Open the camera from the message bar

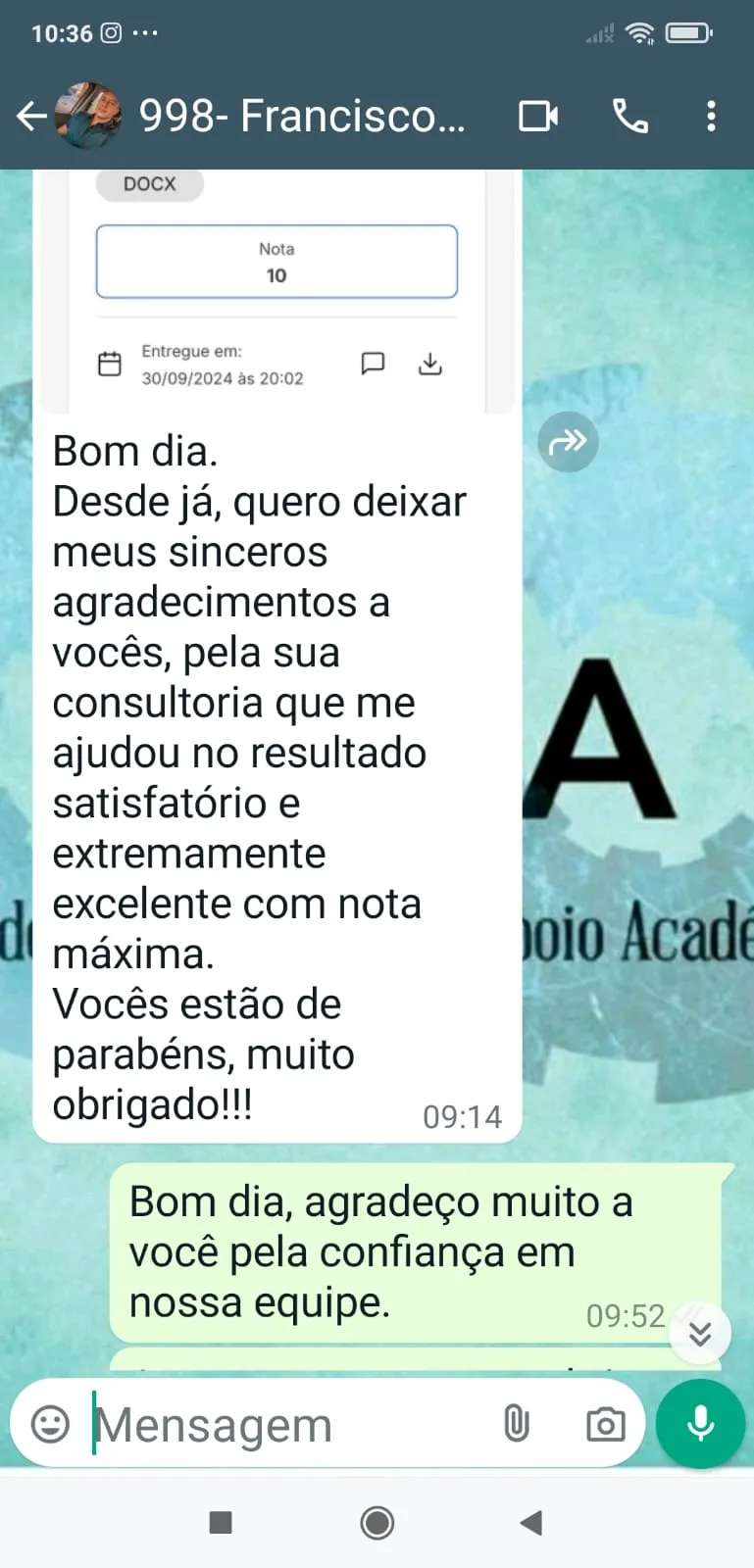[x=605, y=1424]
